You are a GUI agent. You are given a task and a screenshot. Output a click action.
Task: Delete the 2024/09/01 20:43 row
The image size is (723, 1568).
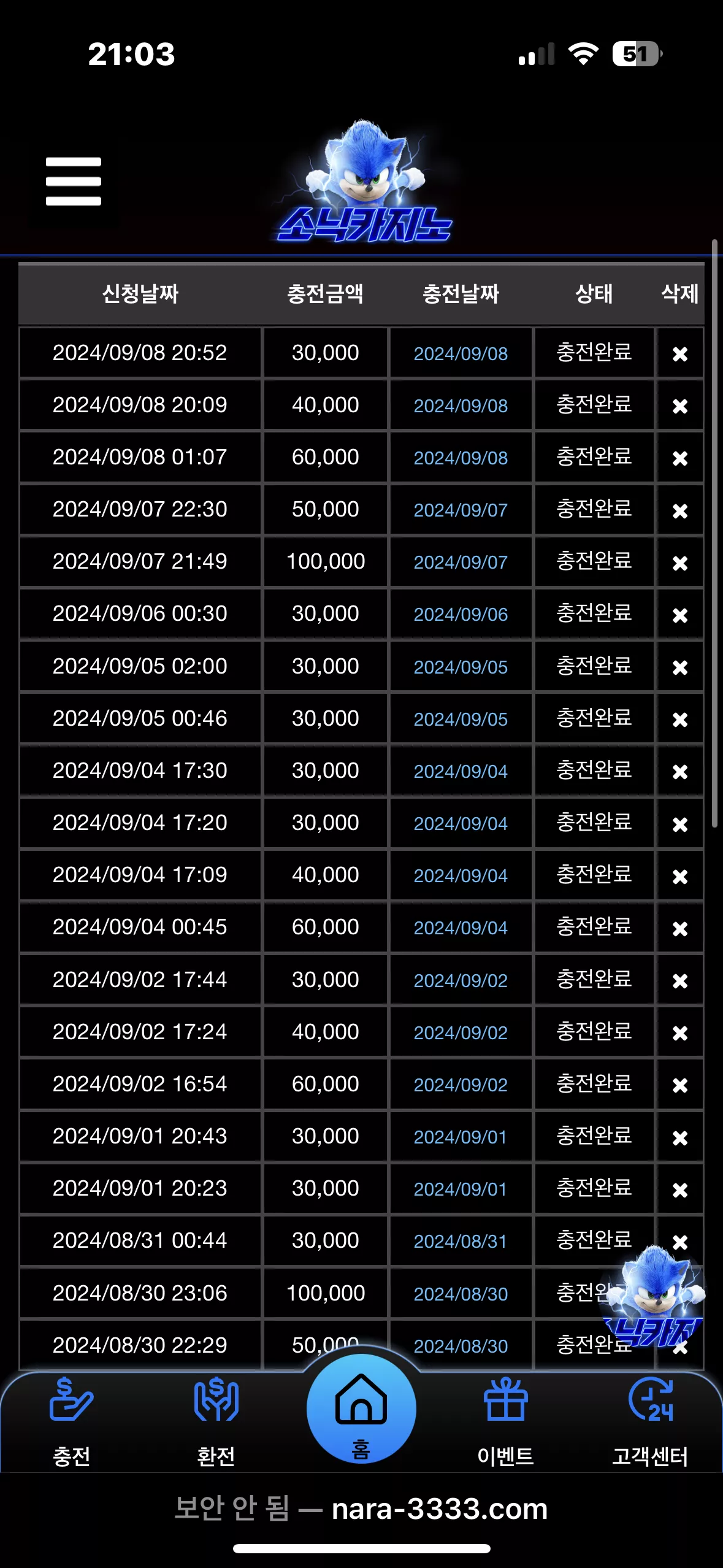pyautogui.click(x=679, y=1138)
